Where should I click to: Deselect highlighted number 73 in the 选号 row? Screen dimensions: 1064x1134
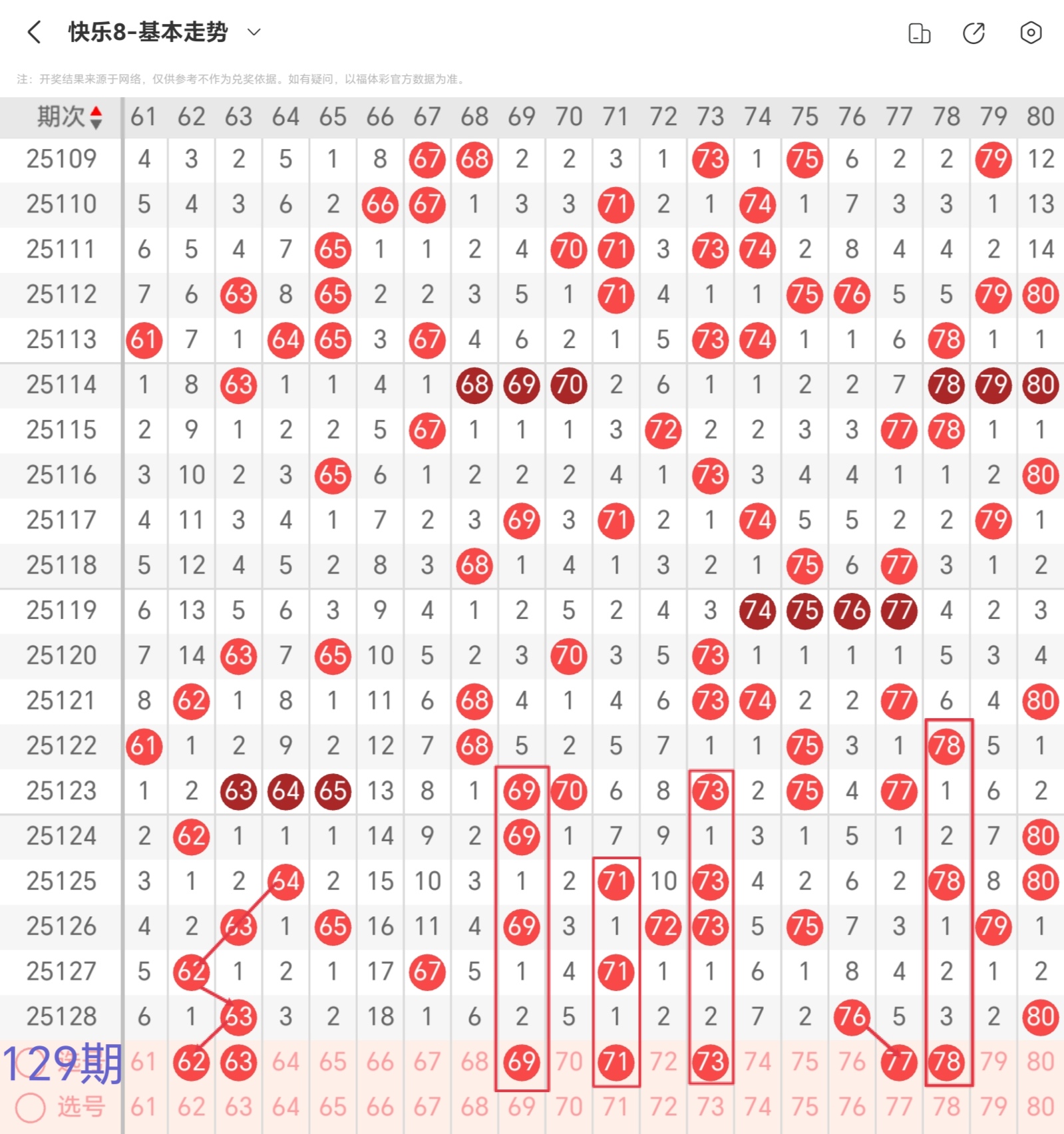(x=711, y=1061)
